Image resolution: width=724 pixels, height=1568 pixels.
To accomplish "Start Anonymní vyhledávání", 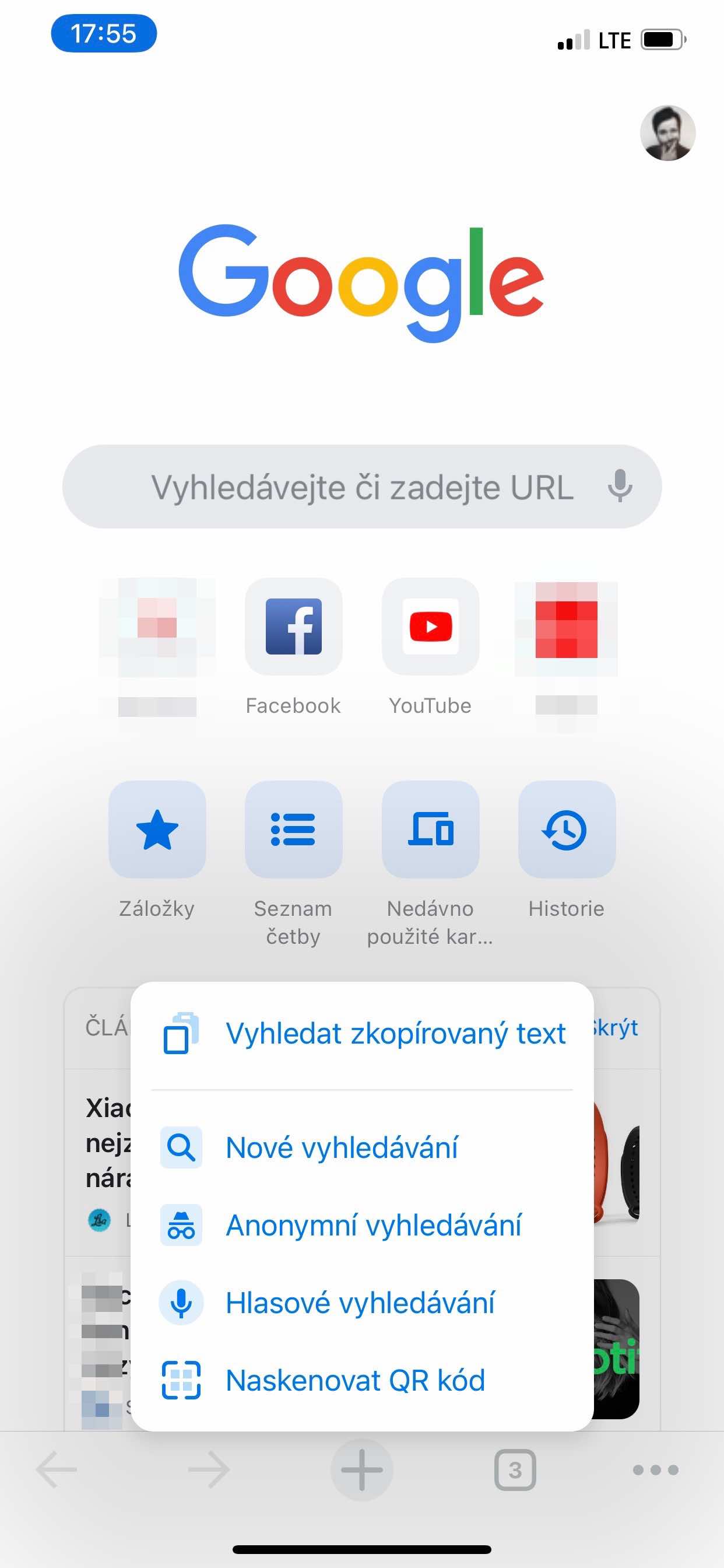I will coord(373,1224).
